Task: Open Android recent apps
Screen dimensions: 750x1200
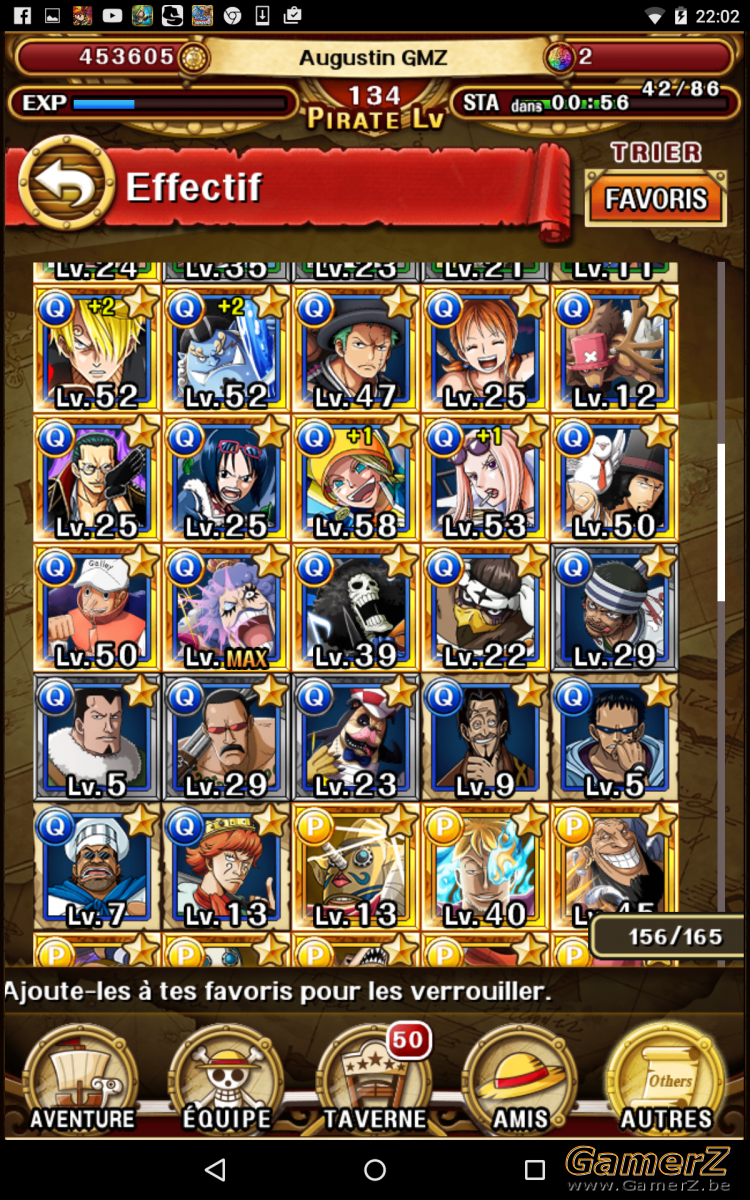Action: click(535, 1169)
